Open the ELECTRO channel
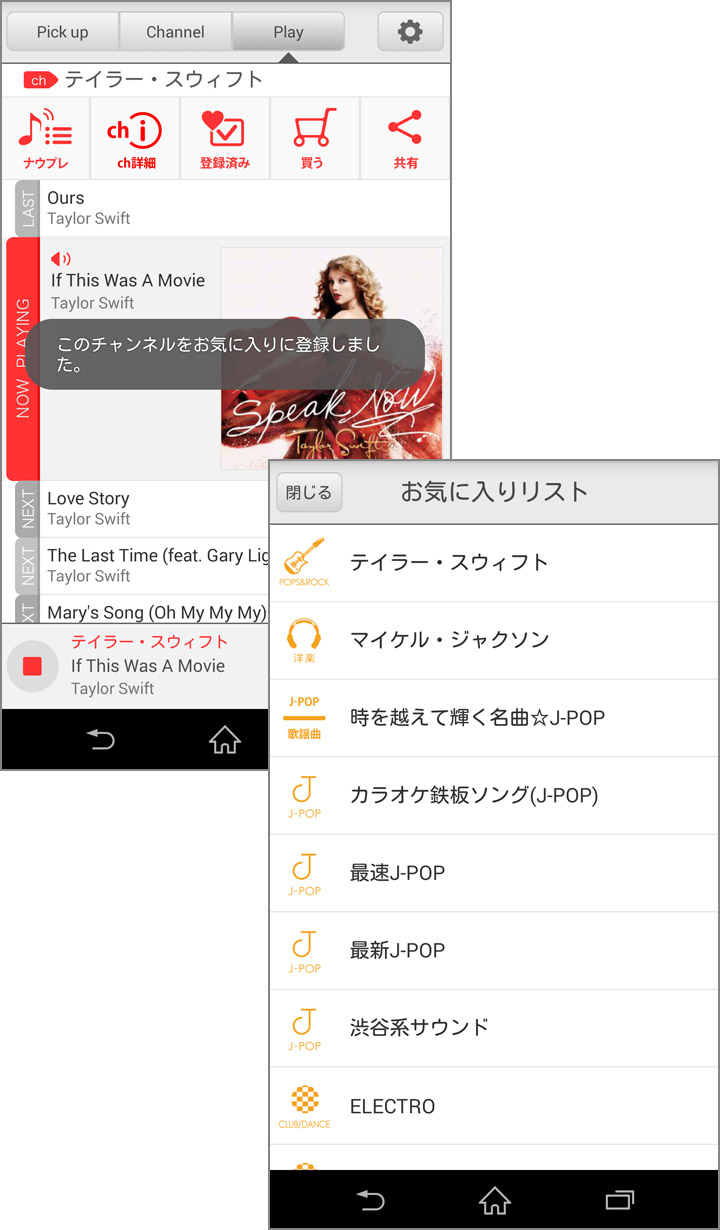Image resolution: width=720 pixels, height=1230 pixels. [494, 1106]
